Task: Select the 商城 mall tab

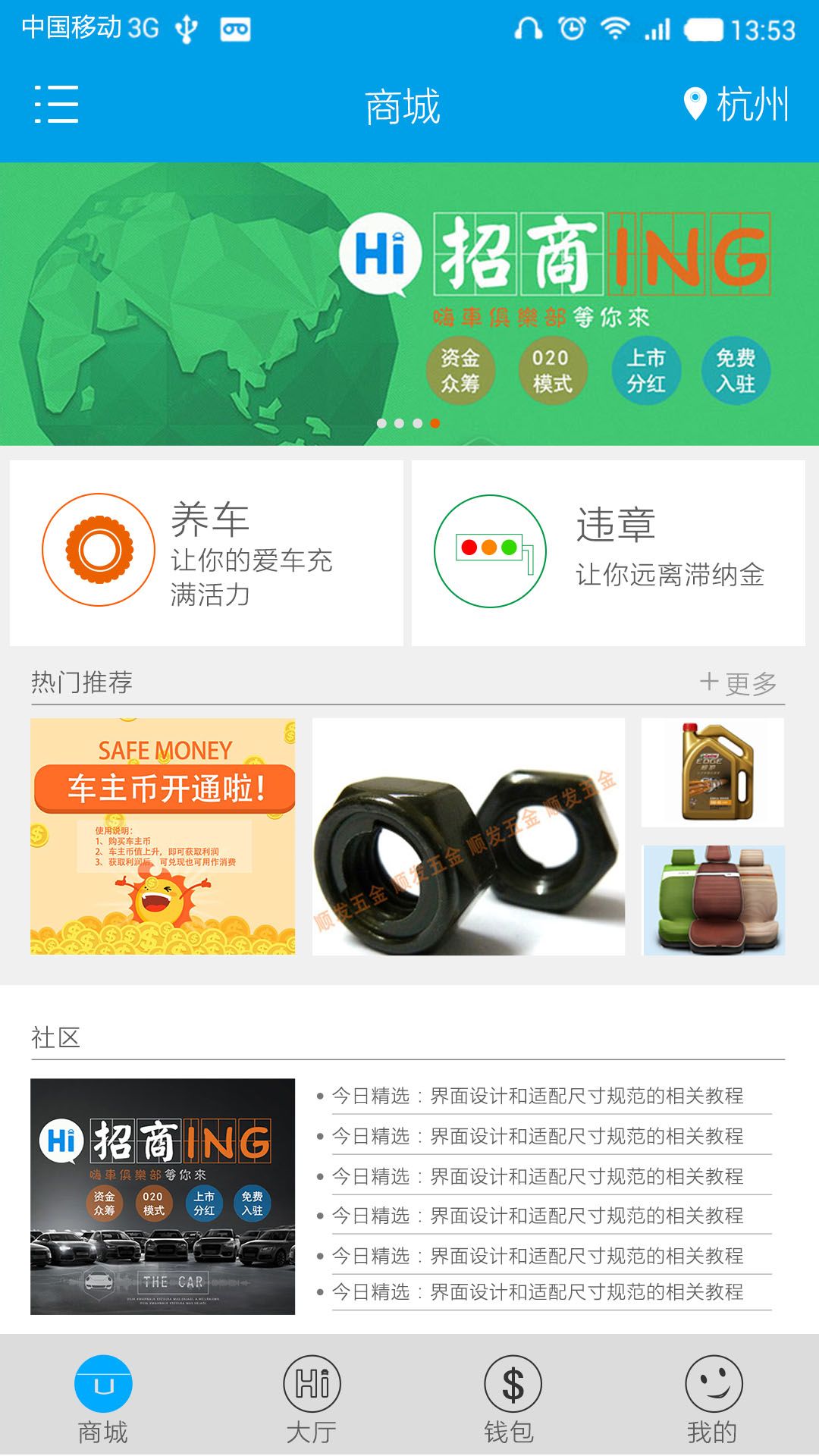Action: [x=103, y=1399]
